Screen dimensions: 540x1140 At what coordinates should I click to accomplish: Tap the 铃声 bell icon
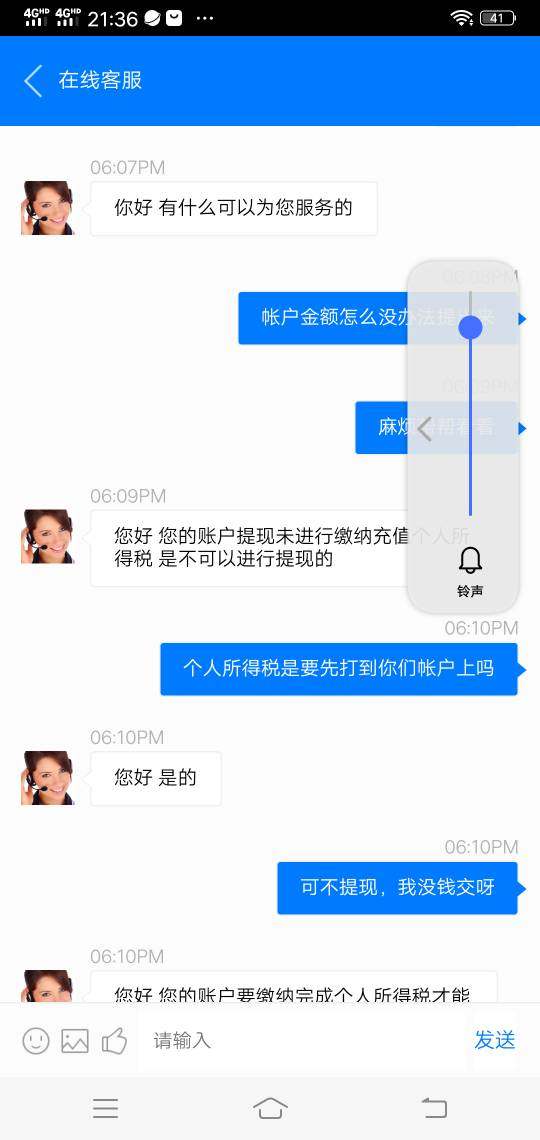click(470, 561)
